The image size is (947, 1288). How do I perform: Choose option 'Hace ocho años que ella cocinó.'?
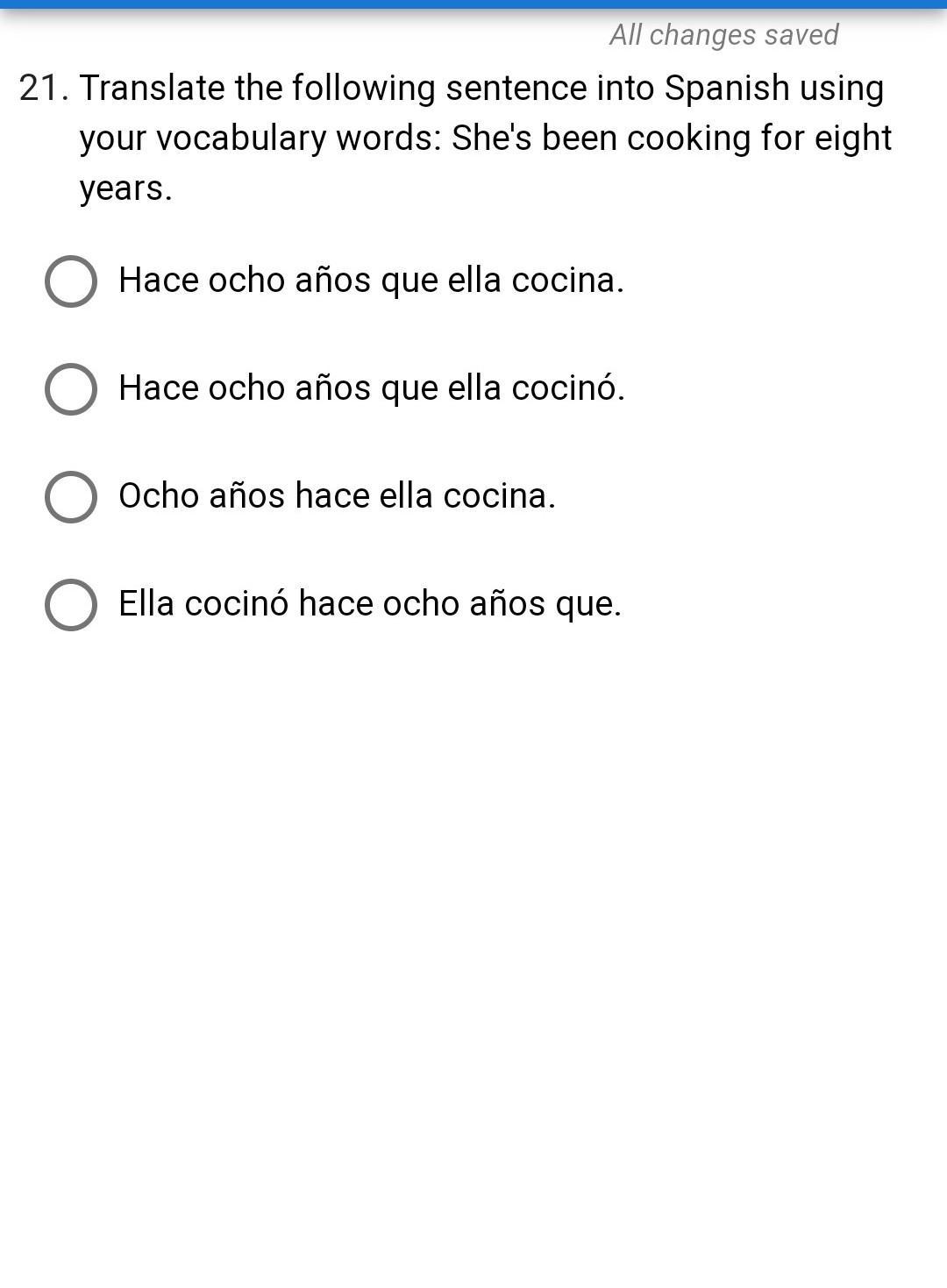[71, 389]
